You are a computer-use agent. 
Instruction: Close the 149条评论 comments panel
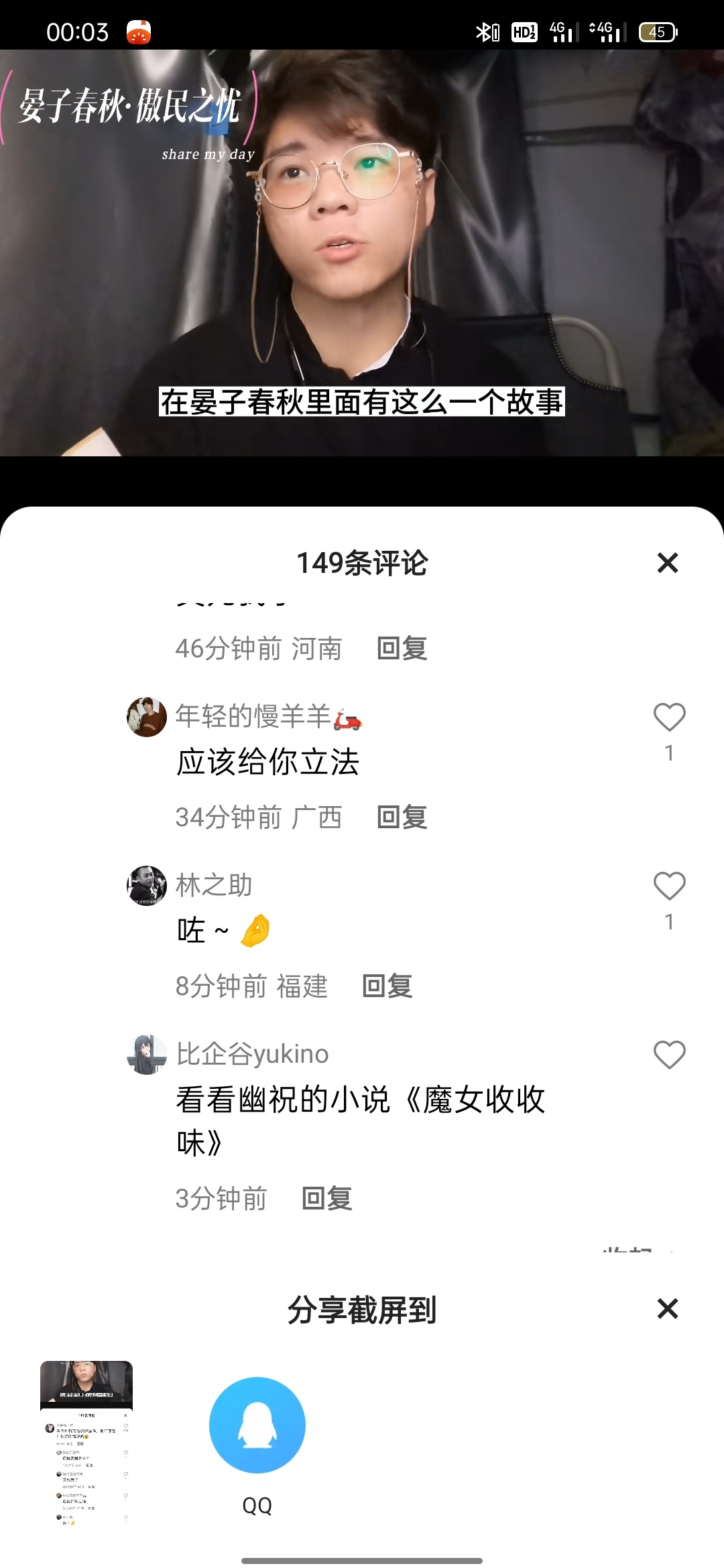point(668,563)
